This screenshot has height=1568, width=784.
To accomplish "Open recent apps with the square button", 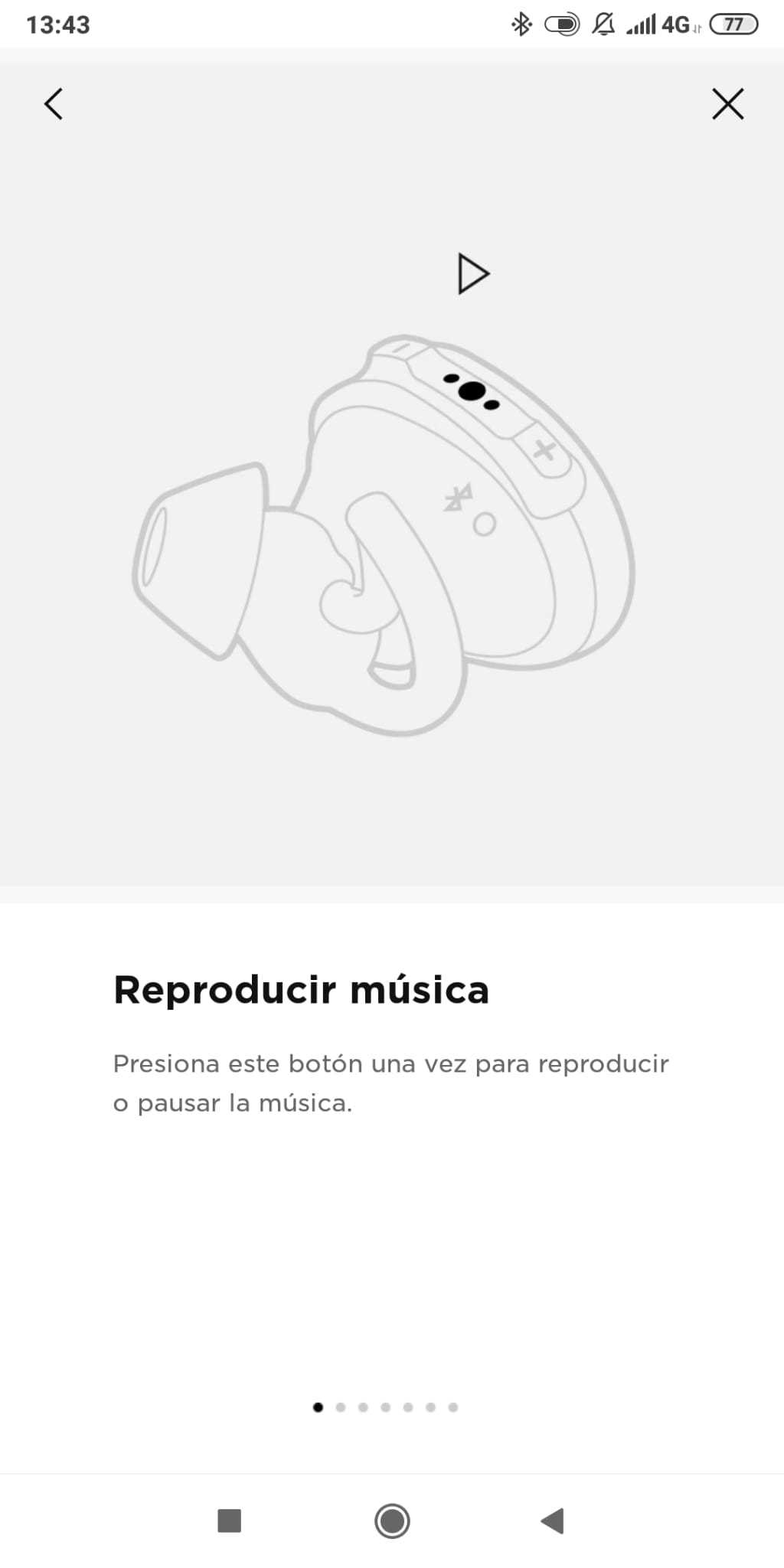I will (230, 1521).
